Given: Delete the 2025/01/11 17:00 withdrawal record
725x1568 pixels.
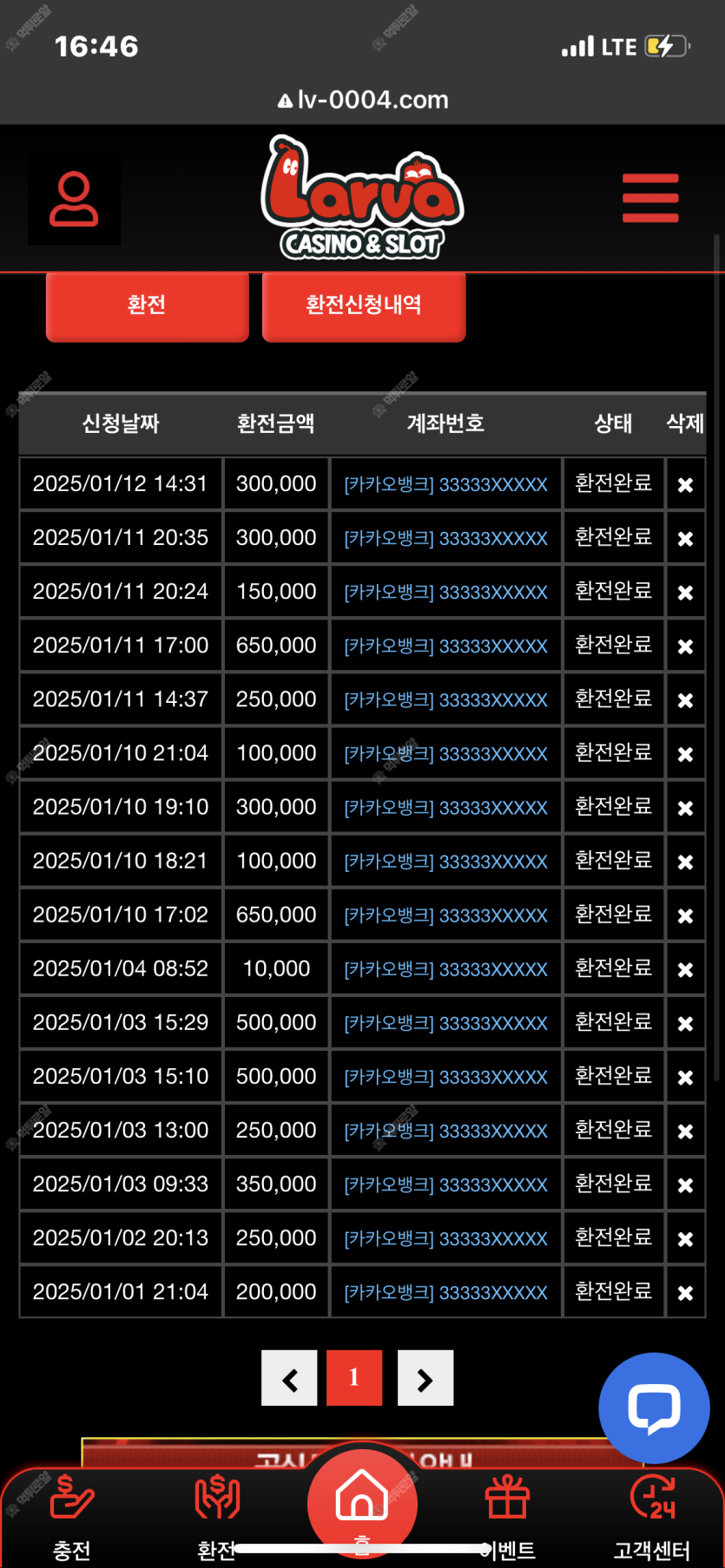Looking at the screenshot, I should pos(685,646).
